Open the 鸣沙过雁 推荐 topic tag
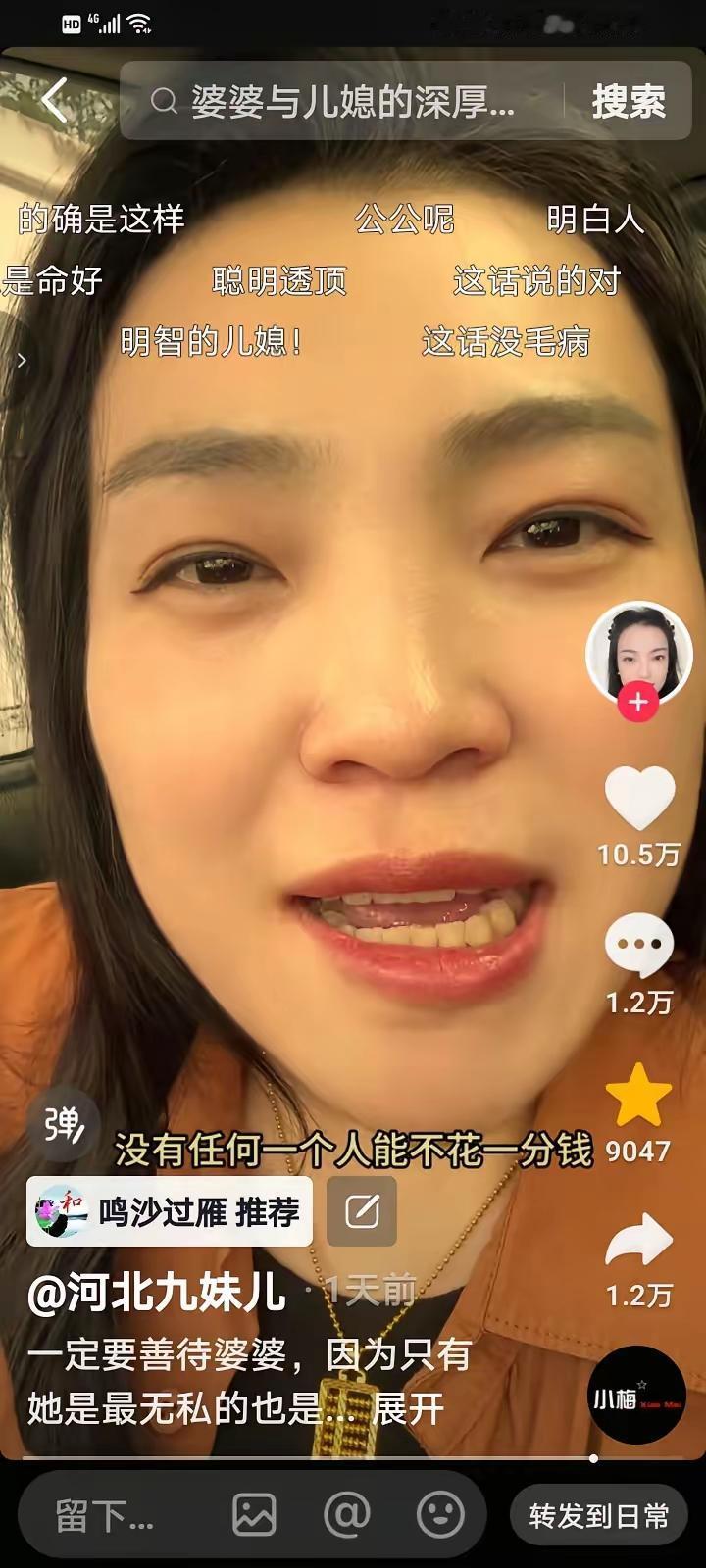The height and width of the screenshot is (1568, 706). pos(167,1212)
